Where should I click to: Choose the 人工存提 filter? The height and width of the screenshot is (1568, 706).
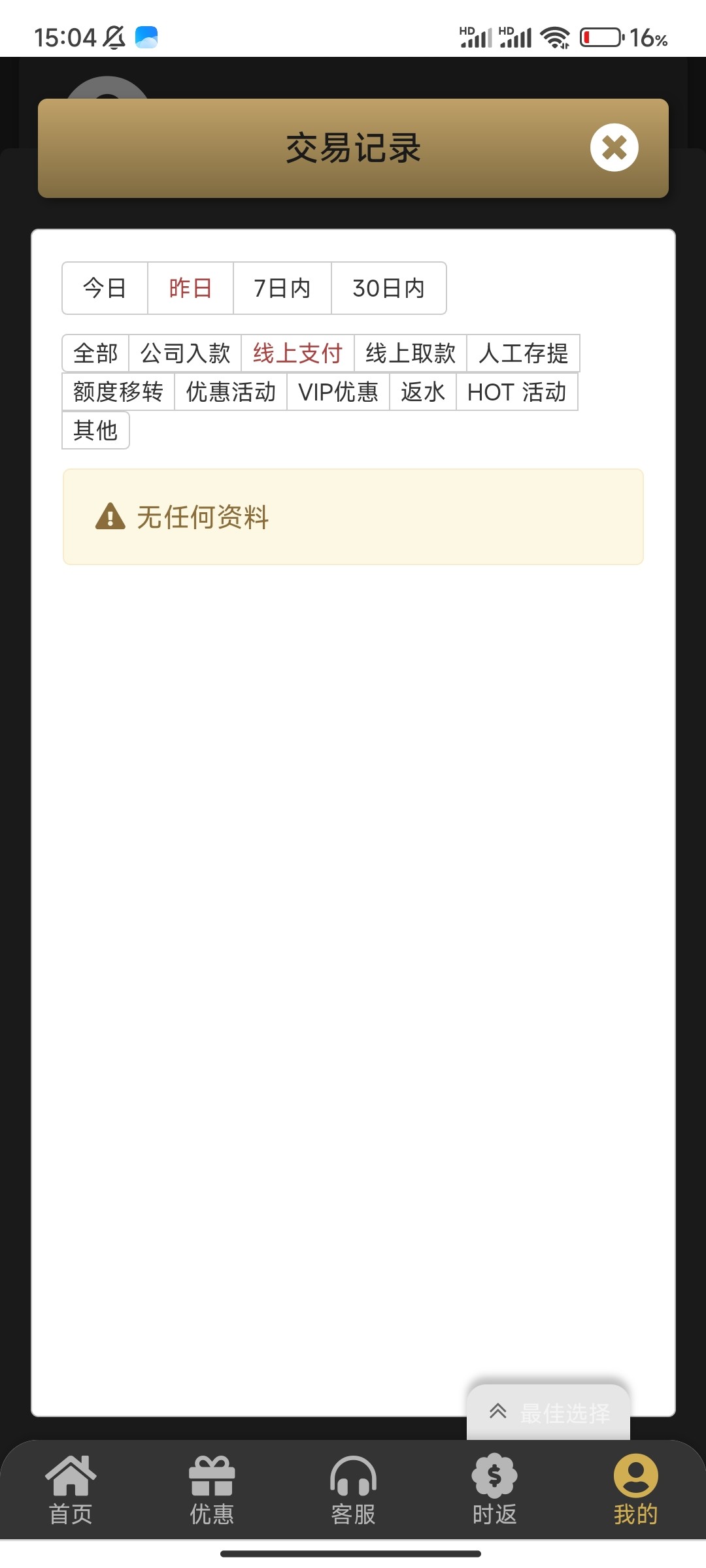point(523,353)
